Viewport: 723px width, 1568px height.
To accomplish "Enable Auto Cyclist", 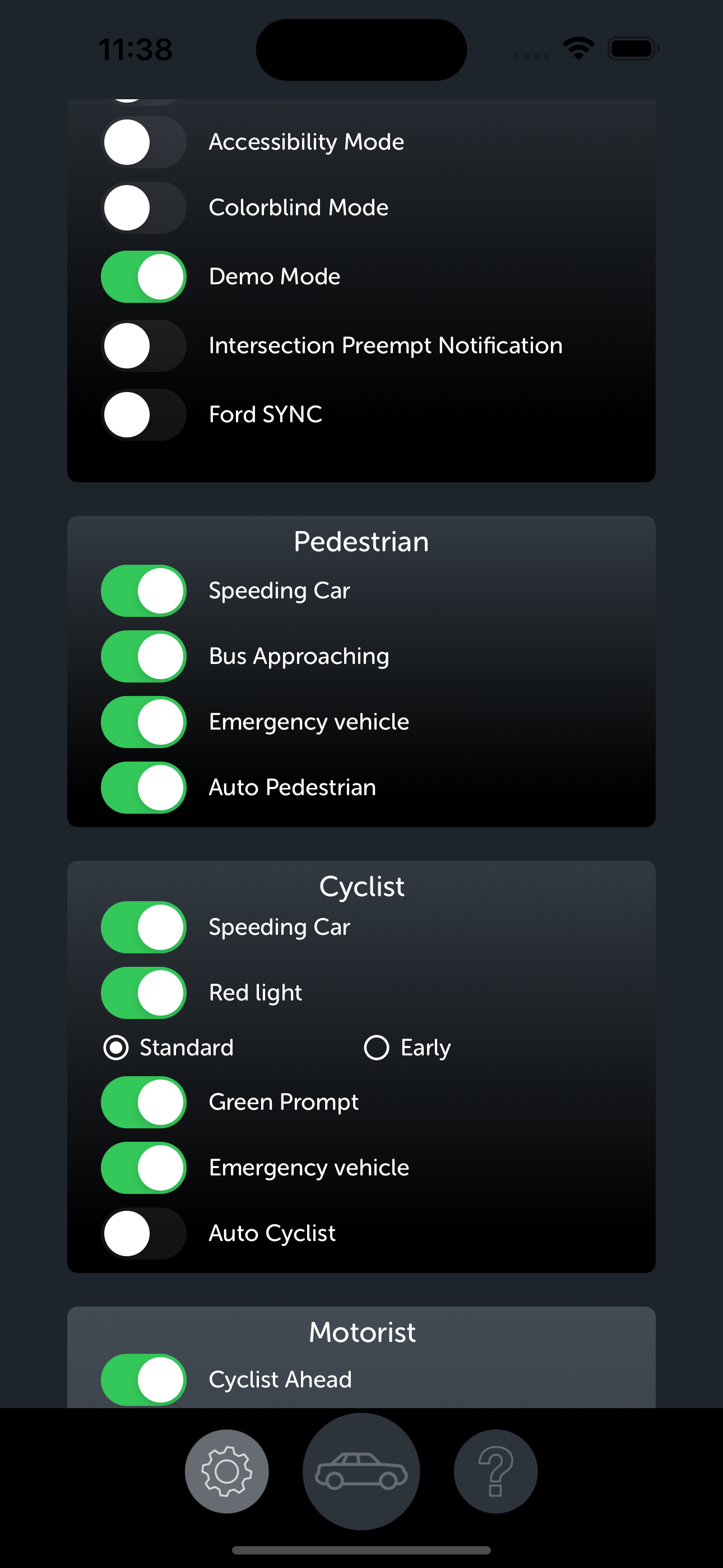I will pyautogui.click(x=142, y=1233).
